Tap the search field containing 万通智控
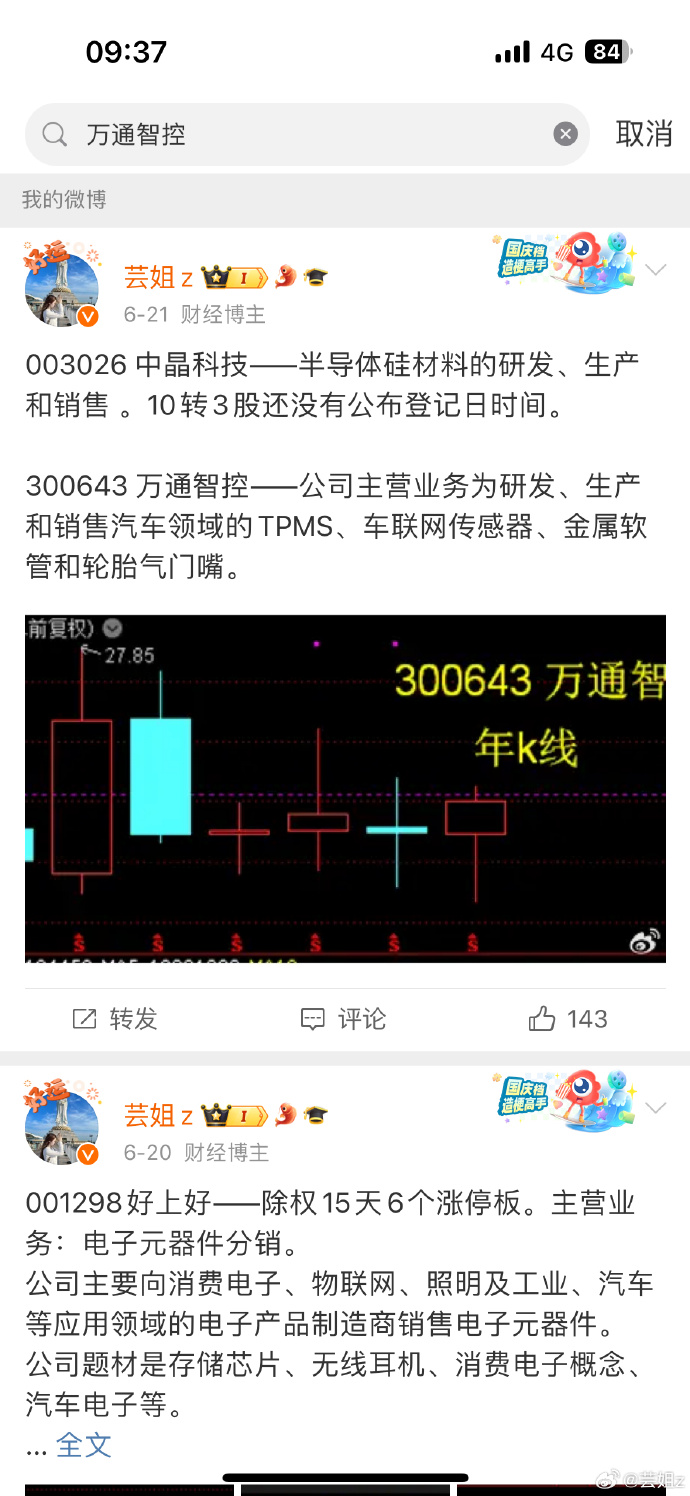This screenshot has height=1496, width=690. (307, 134)
